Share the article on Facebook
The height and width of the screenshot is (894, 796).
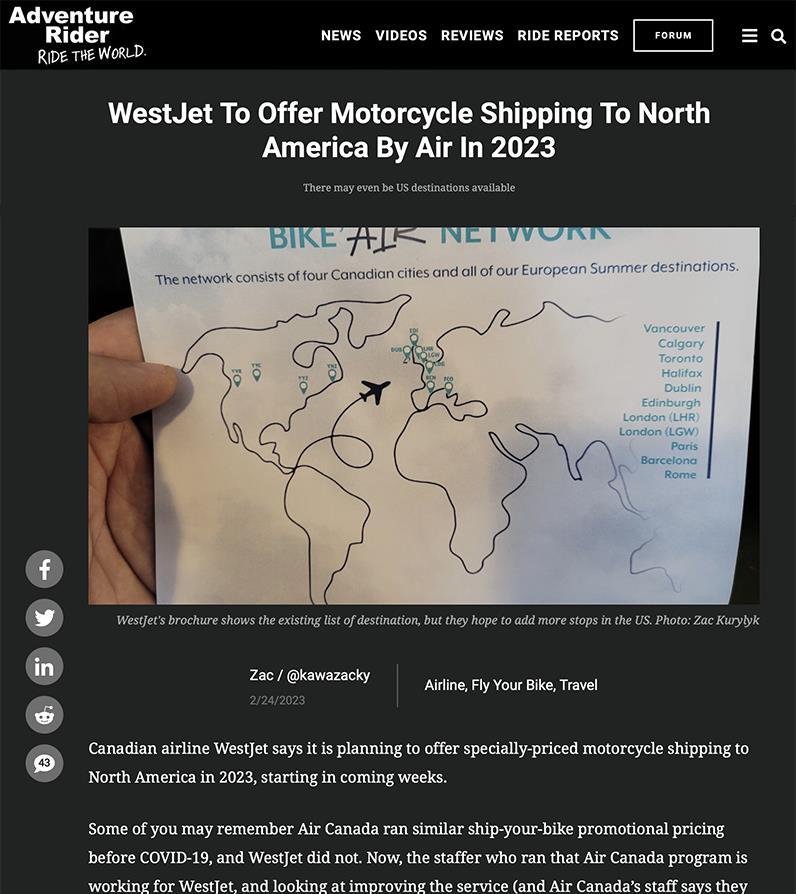(x=44, y=569)
